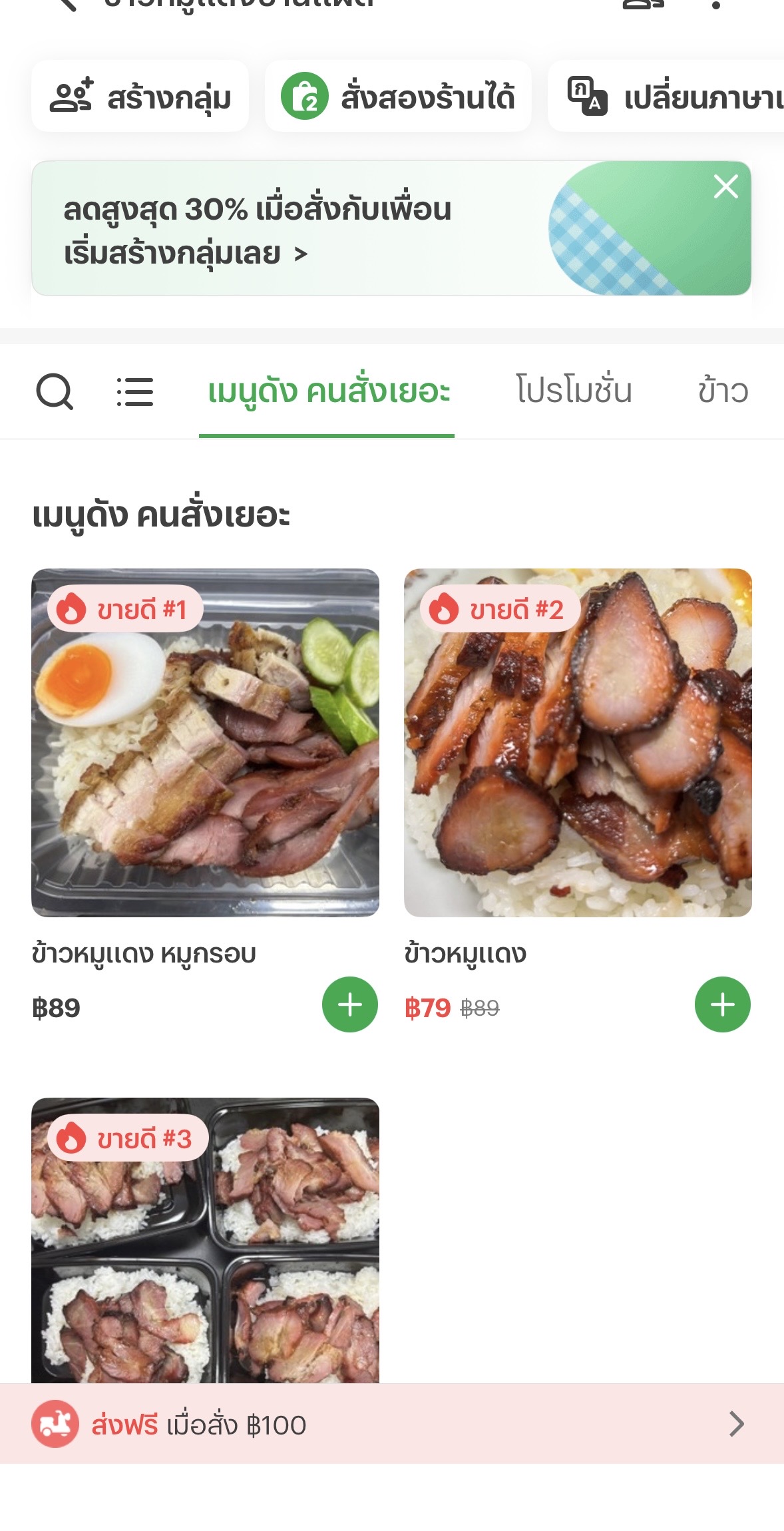The width and height of the screenshot is (784, 1531).
Task: Open the menu category list icon
Action: coord(134,391)
